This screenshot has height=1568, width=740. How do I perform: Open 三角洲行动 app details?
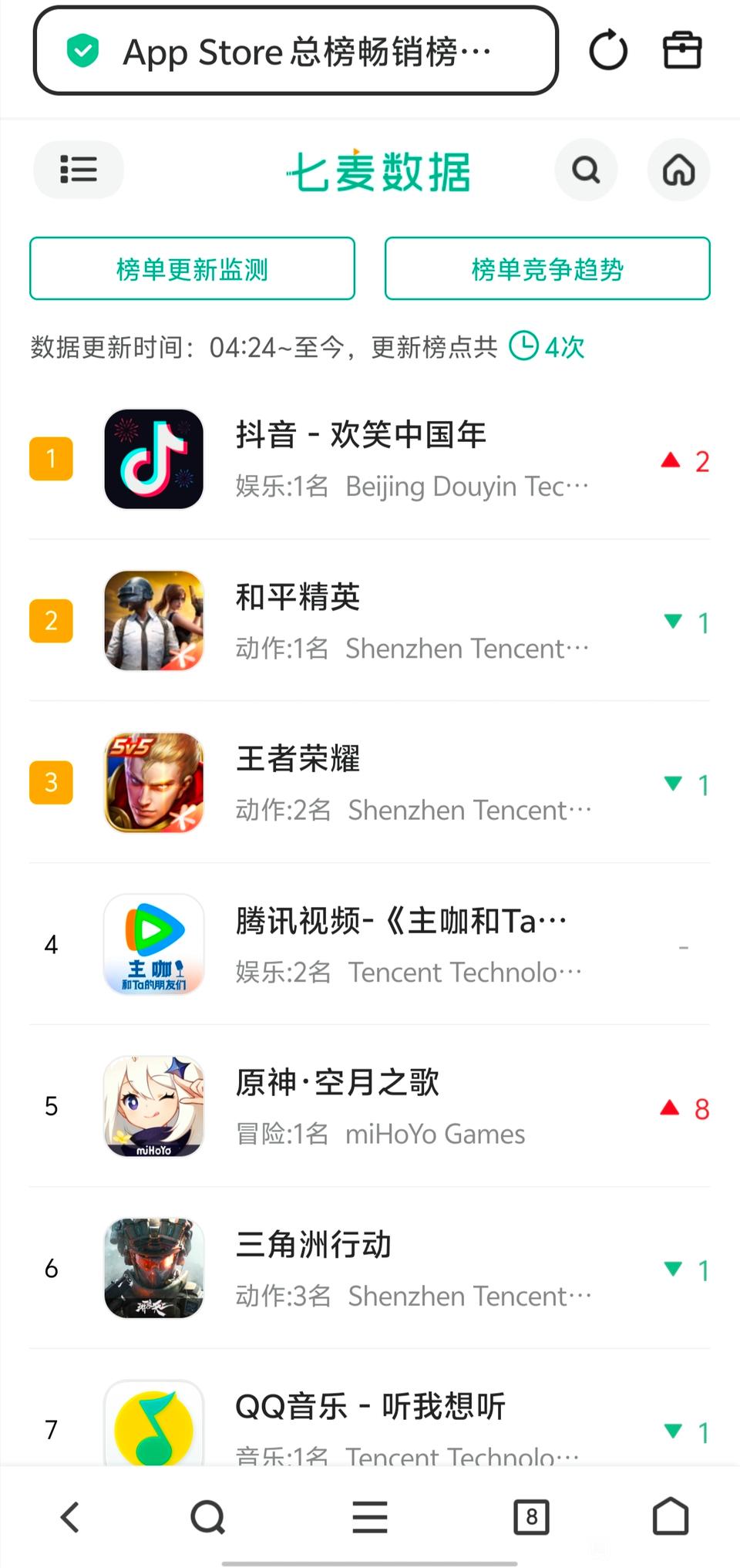(x=313, y=1245)
